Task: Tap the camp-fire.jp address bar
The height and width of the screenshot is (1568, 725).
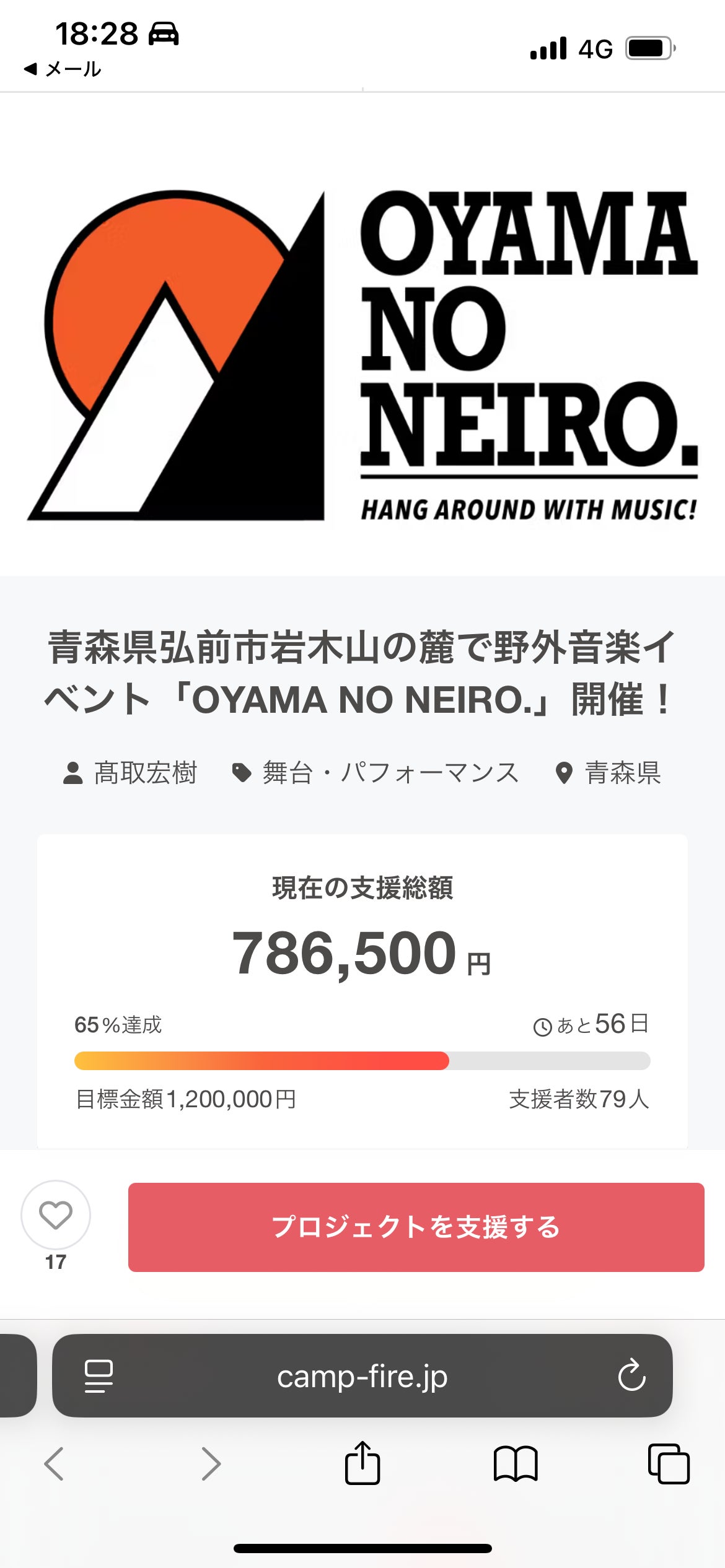Action: point(362,1376)
